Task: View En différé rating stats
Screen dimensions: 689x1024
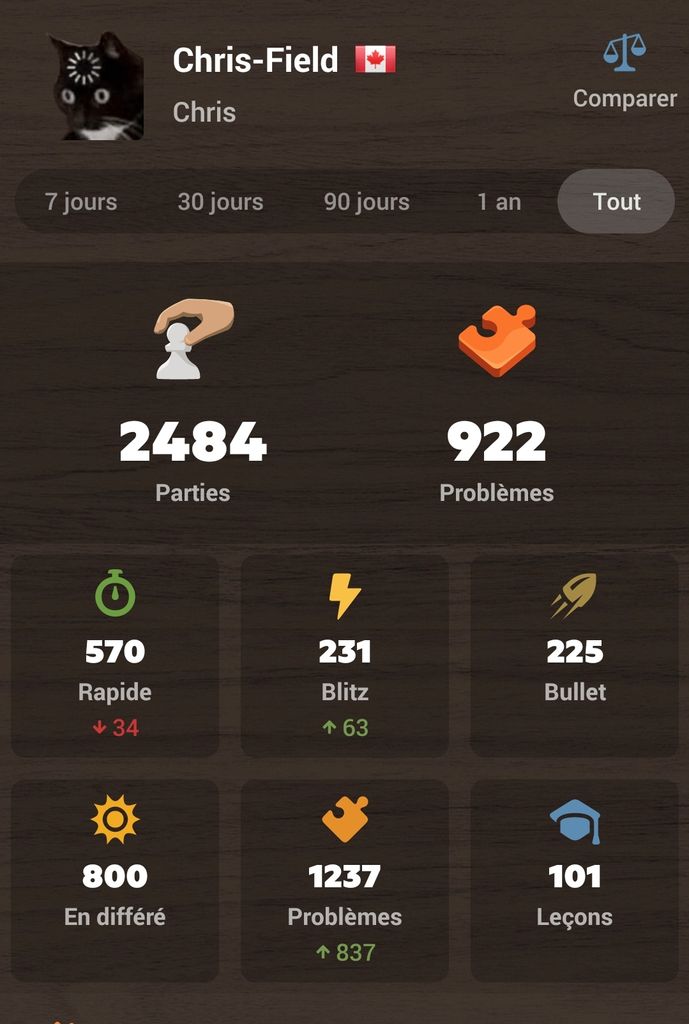Action: click(x=115, y=880)
